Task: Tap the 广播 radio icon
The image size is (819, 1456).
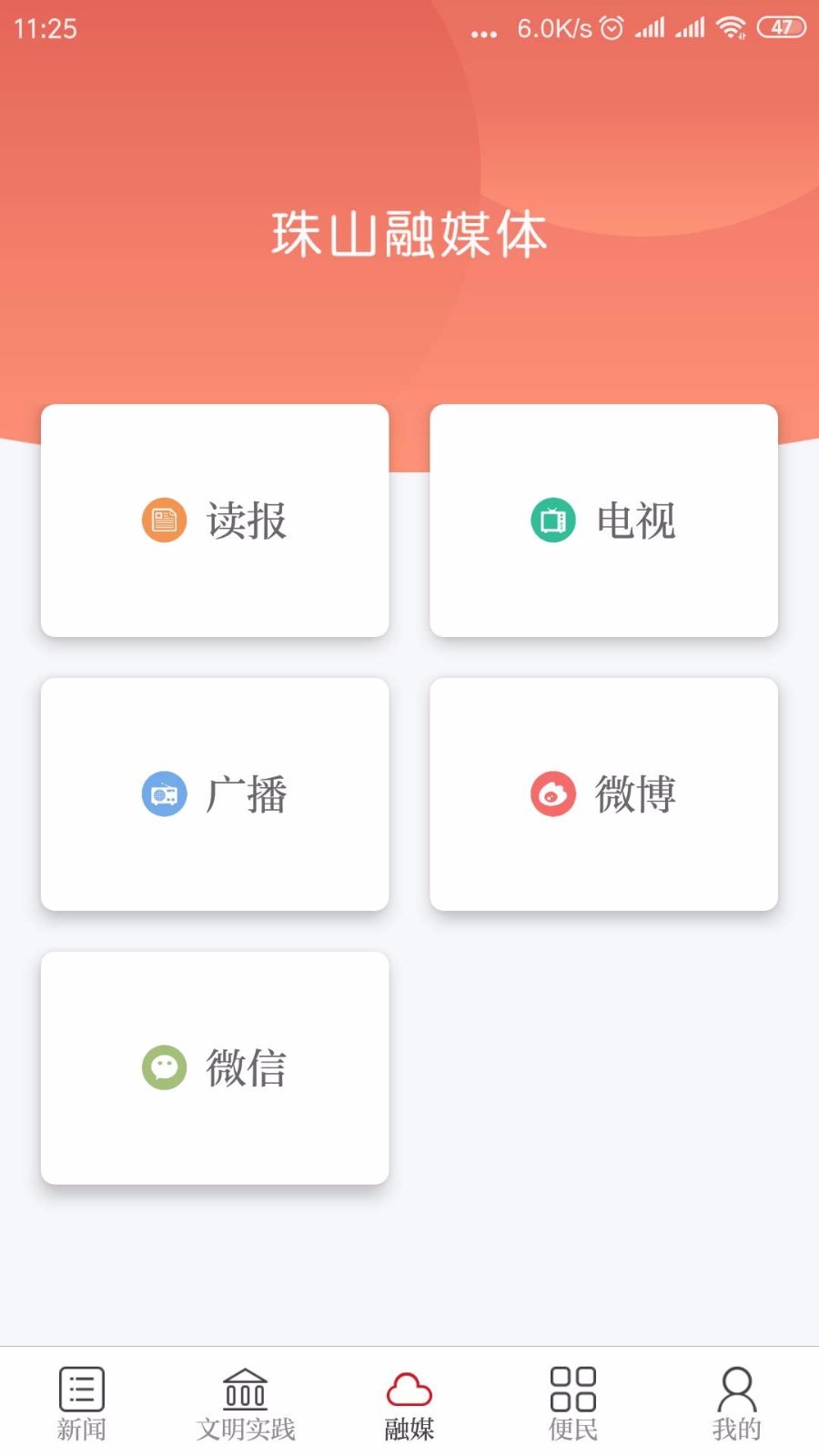Action: click(x=165, y=794)
